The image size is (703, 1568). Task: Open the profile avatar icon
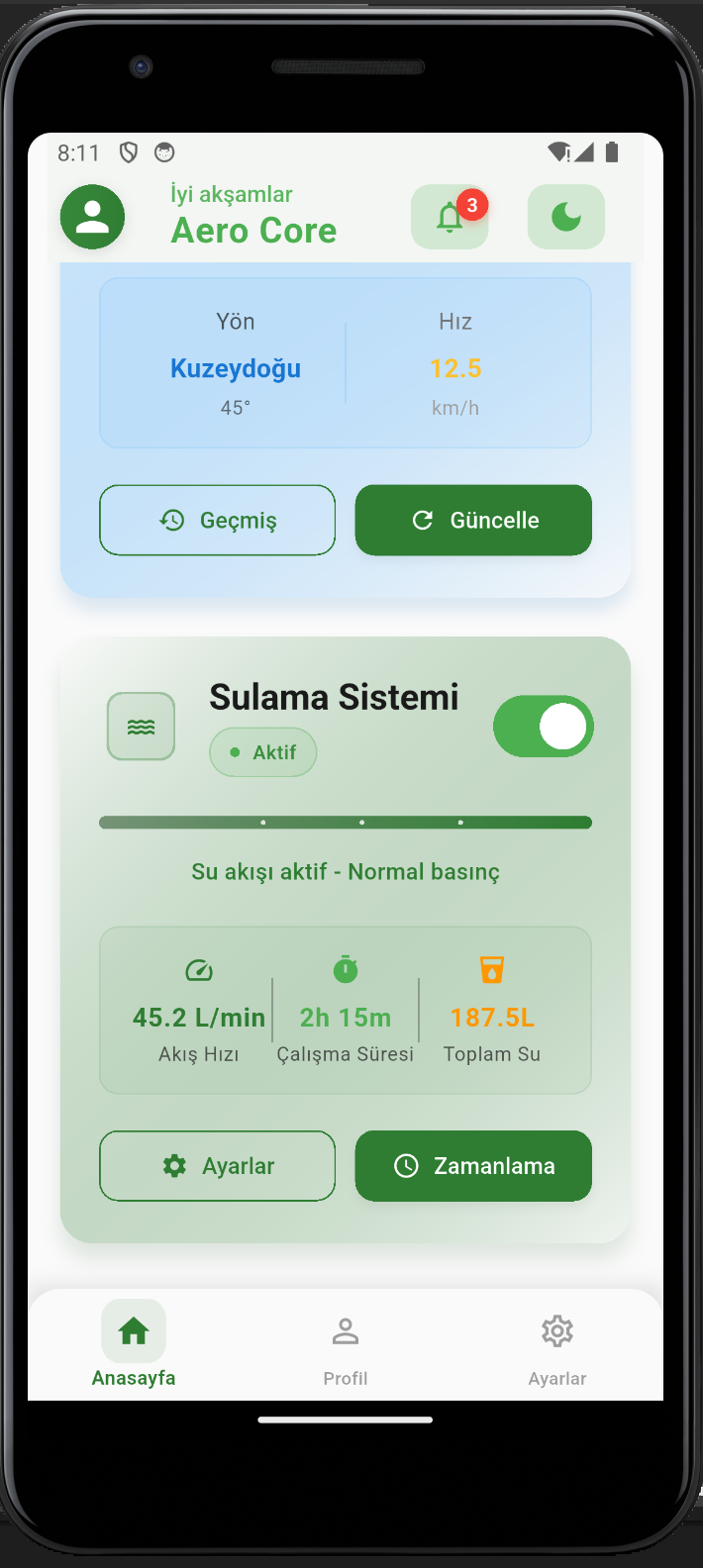(x=92, y=217)
